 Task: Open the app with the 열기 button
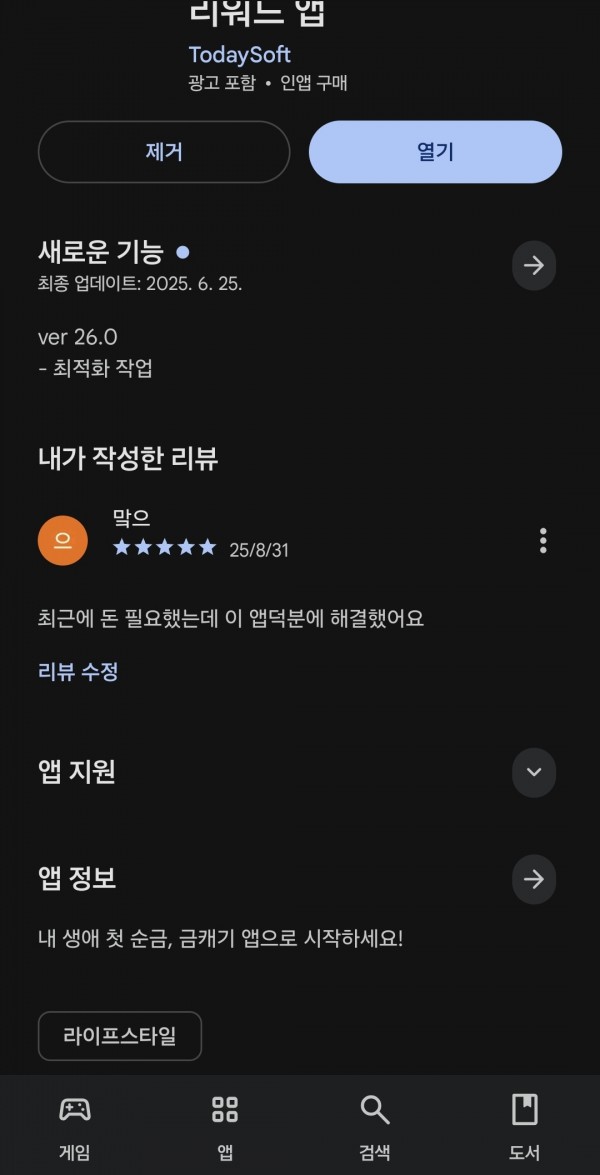[x=435, y=152]
